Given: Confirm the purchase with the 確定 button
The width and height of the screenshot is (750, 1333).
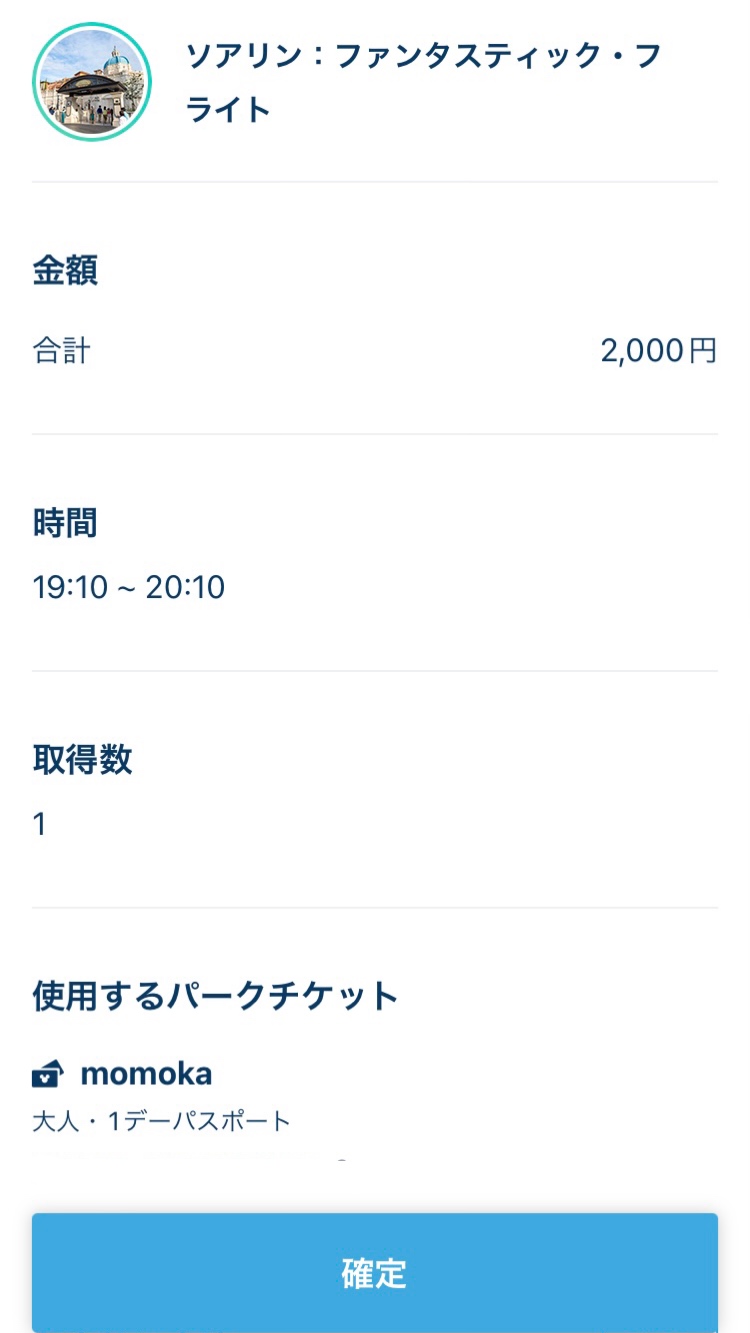Looking at the screenshot, I should click(x=375, y=1273).
